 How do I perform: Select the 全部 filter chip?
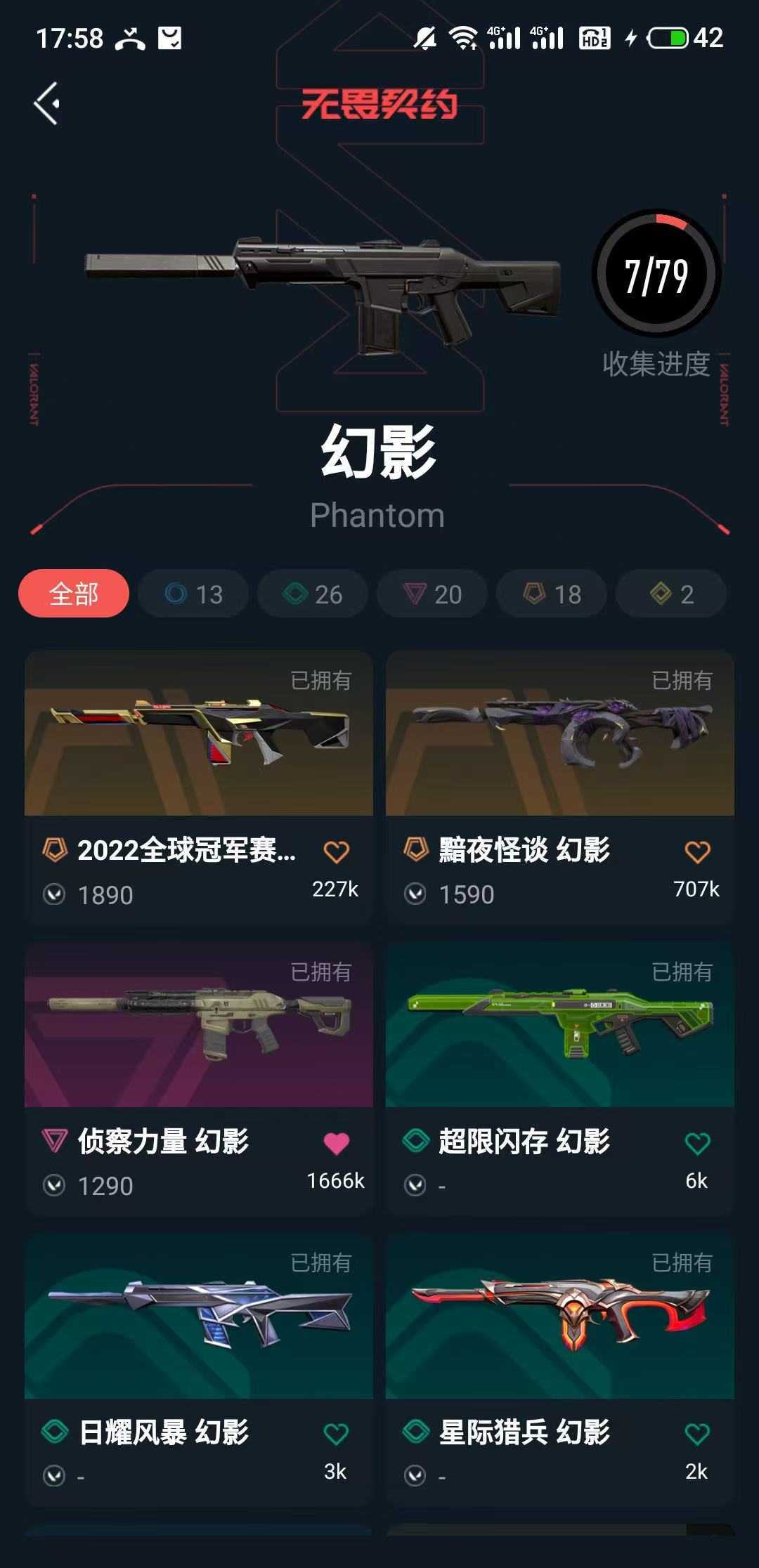tap(74, 594)
